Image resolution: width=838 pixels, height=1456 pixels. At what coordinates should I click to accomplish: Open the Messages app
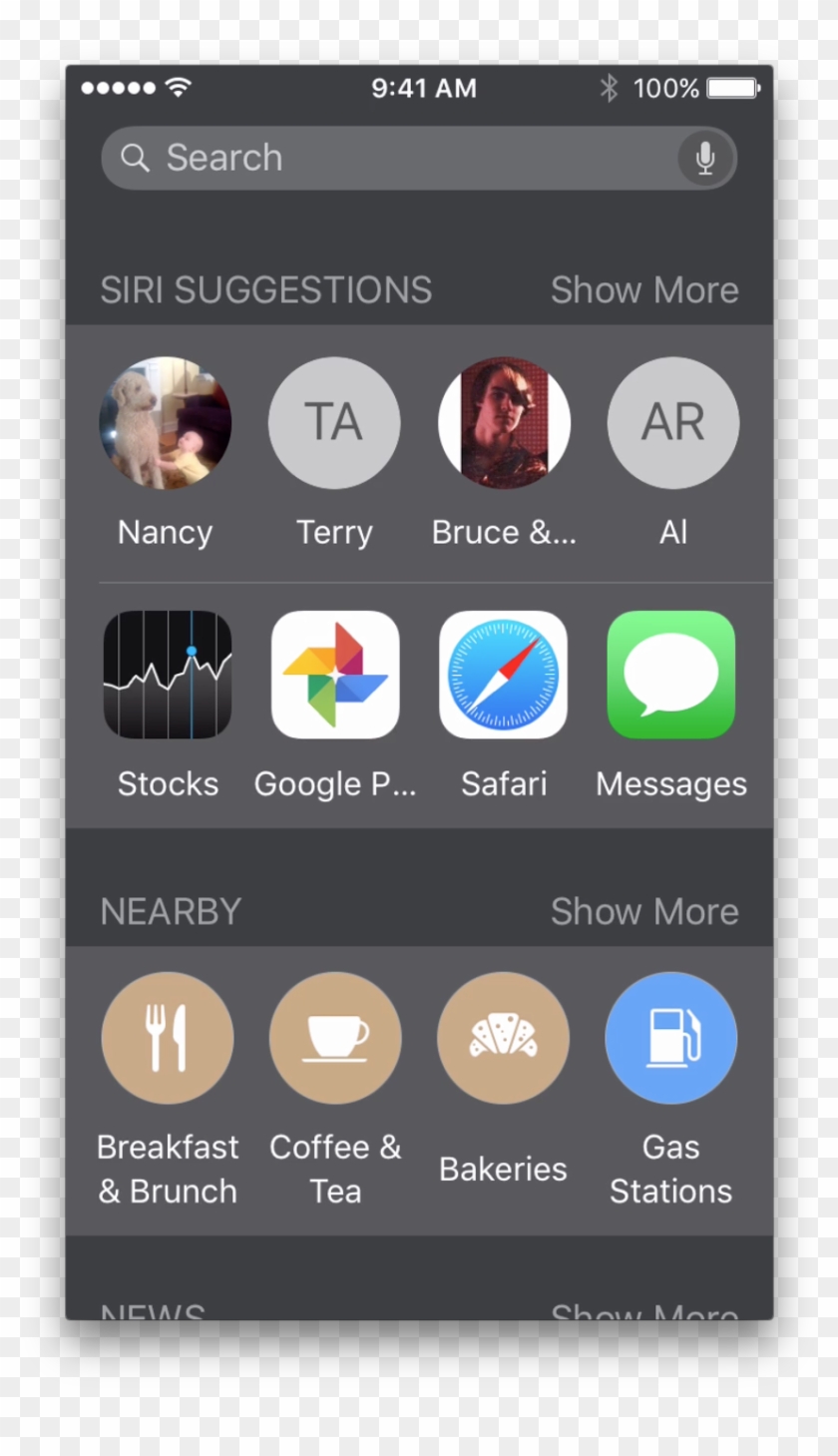[671, 675]
